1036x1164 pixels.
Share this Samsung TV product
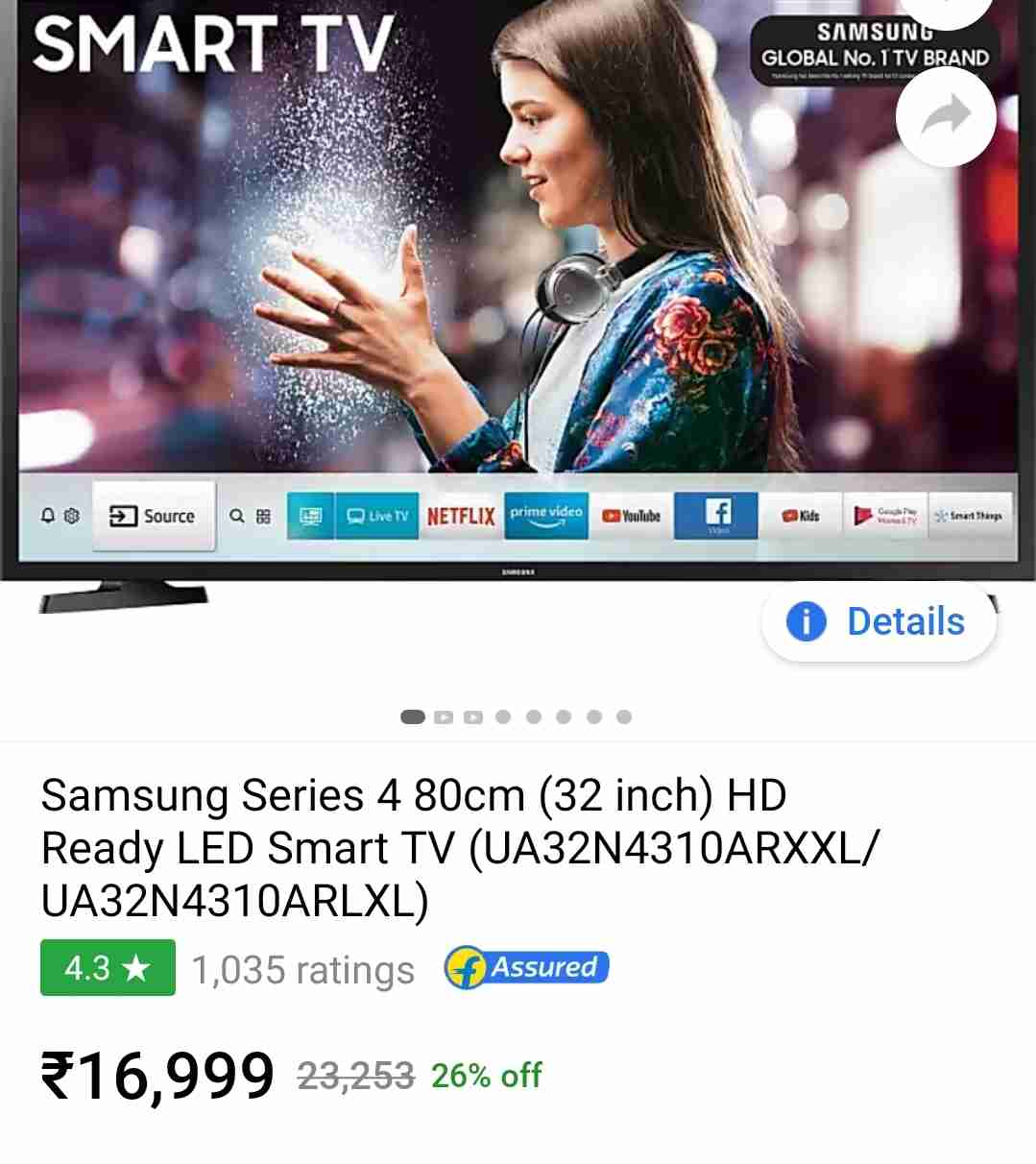tap(946, 117)
